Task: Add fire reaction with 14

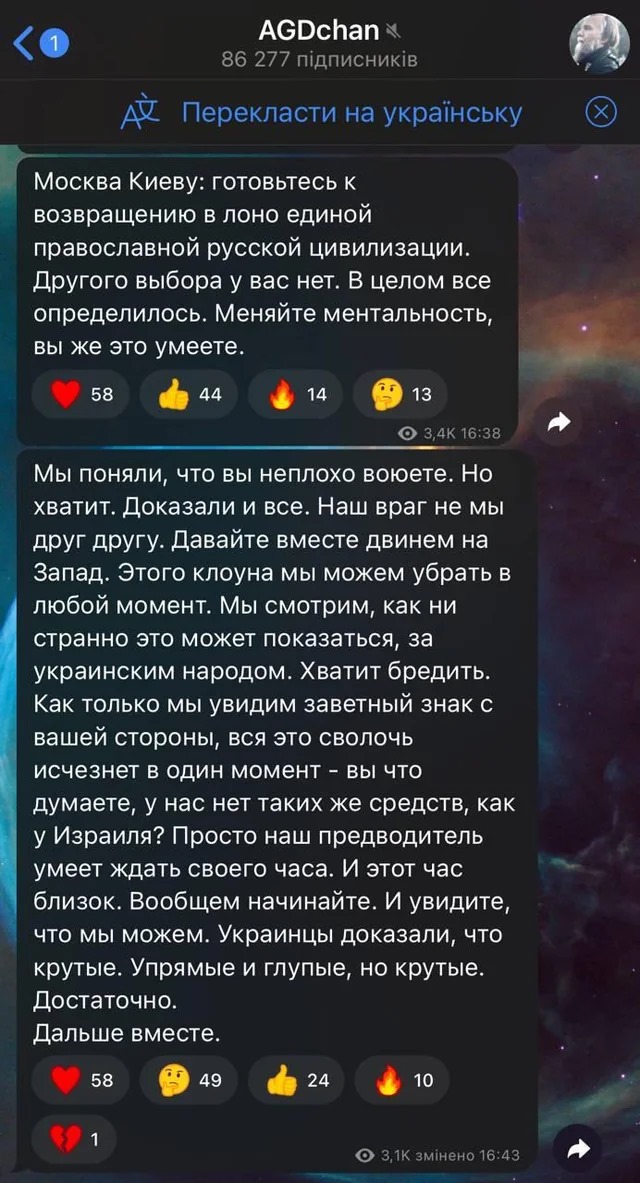Action: click(x=296, y=394)
